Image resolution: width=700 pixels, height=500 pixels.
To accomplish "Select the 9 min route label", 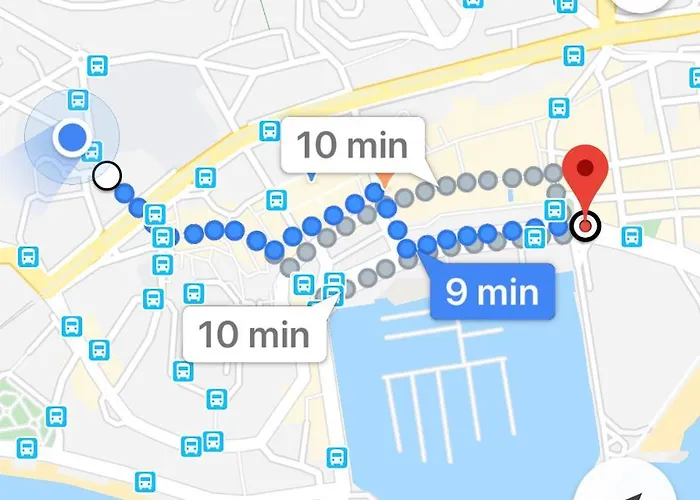I will pyautogui.click(x=492, y=293).
